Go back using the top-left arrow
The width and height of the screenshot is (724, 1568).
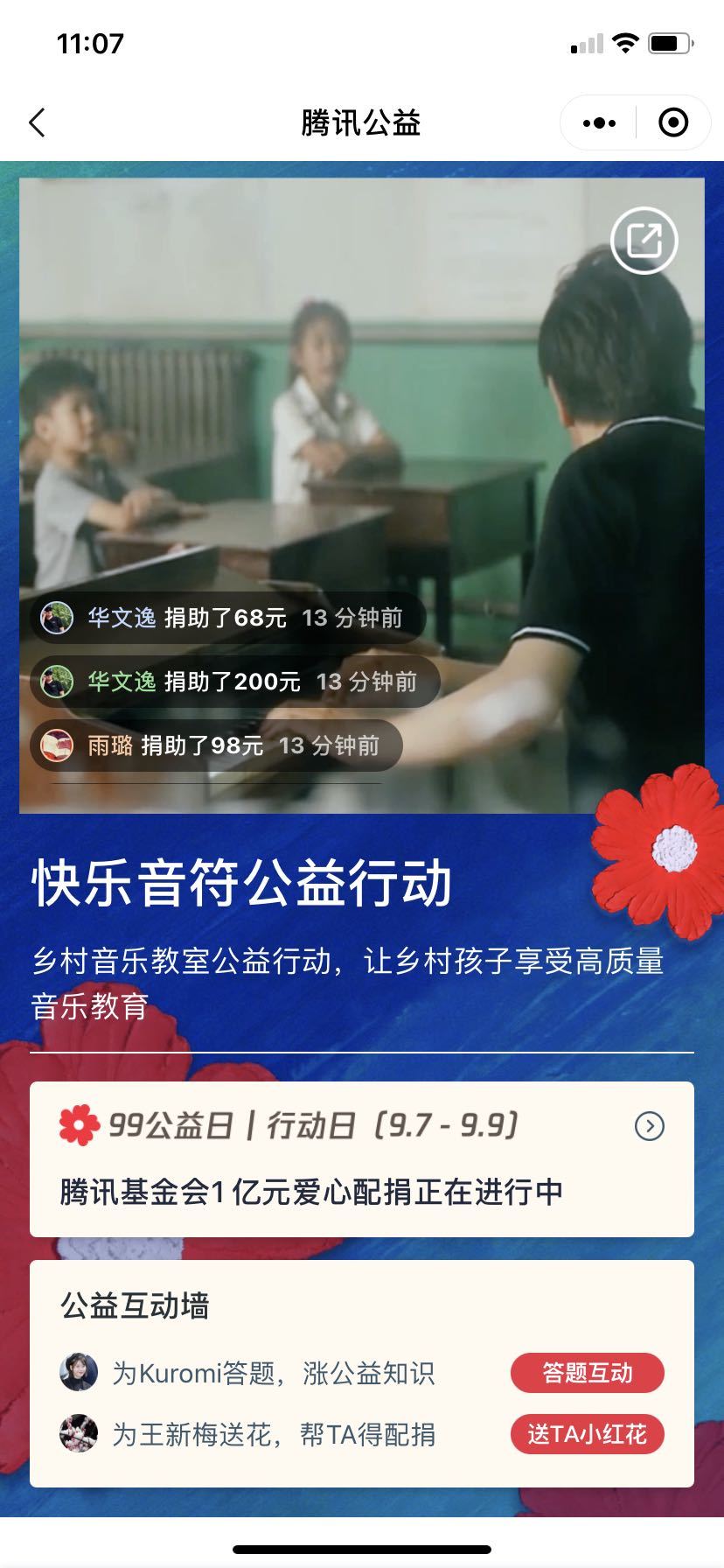point(37,123)
